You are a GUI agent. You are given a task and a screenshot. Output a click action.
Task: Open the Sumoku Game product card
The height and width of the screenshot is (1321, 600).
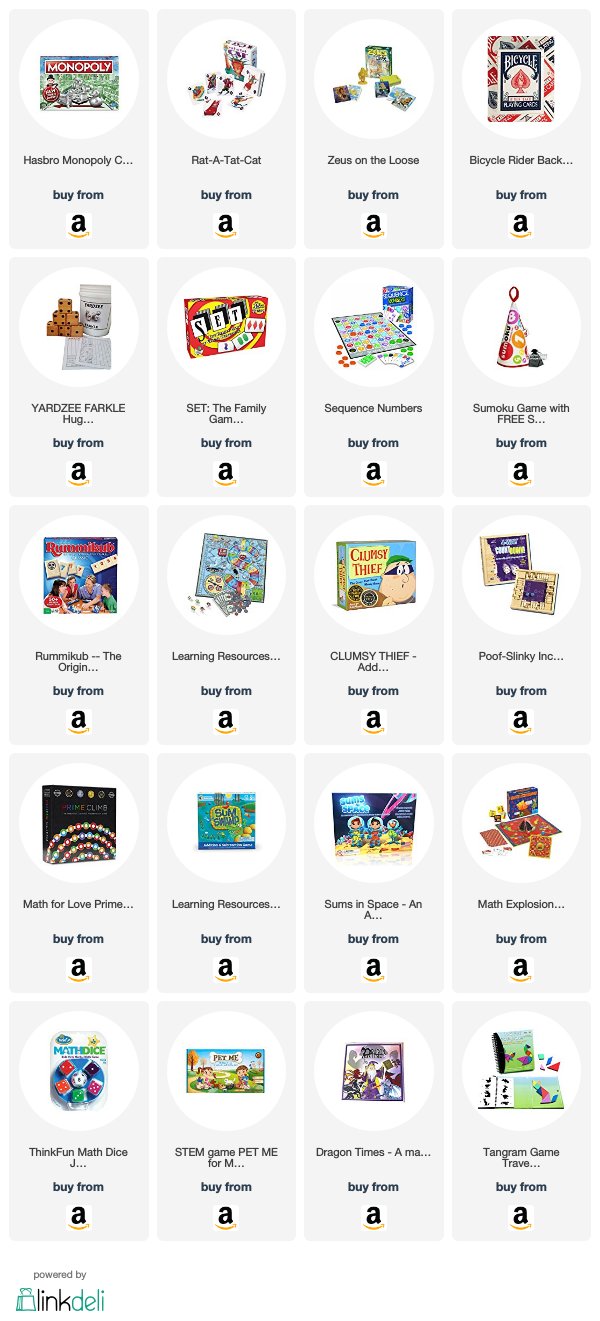tap(521, 377)
